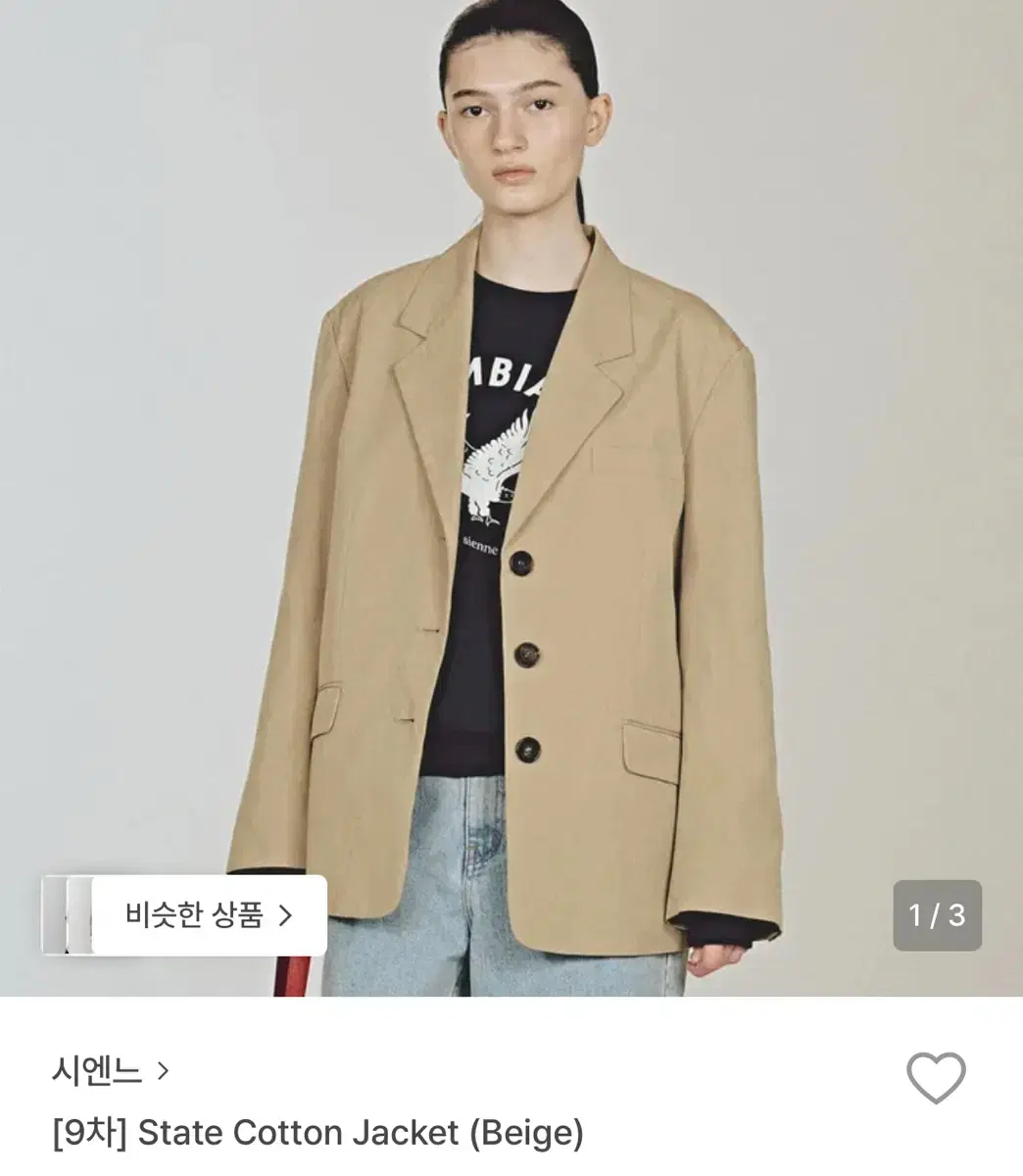Tap the chevron inside the 비슷한 상품 pill
This screenshot has height=1176, width=1023.
287,916
